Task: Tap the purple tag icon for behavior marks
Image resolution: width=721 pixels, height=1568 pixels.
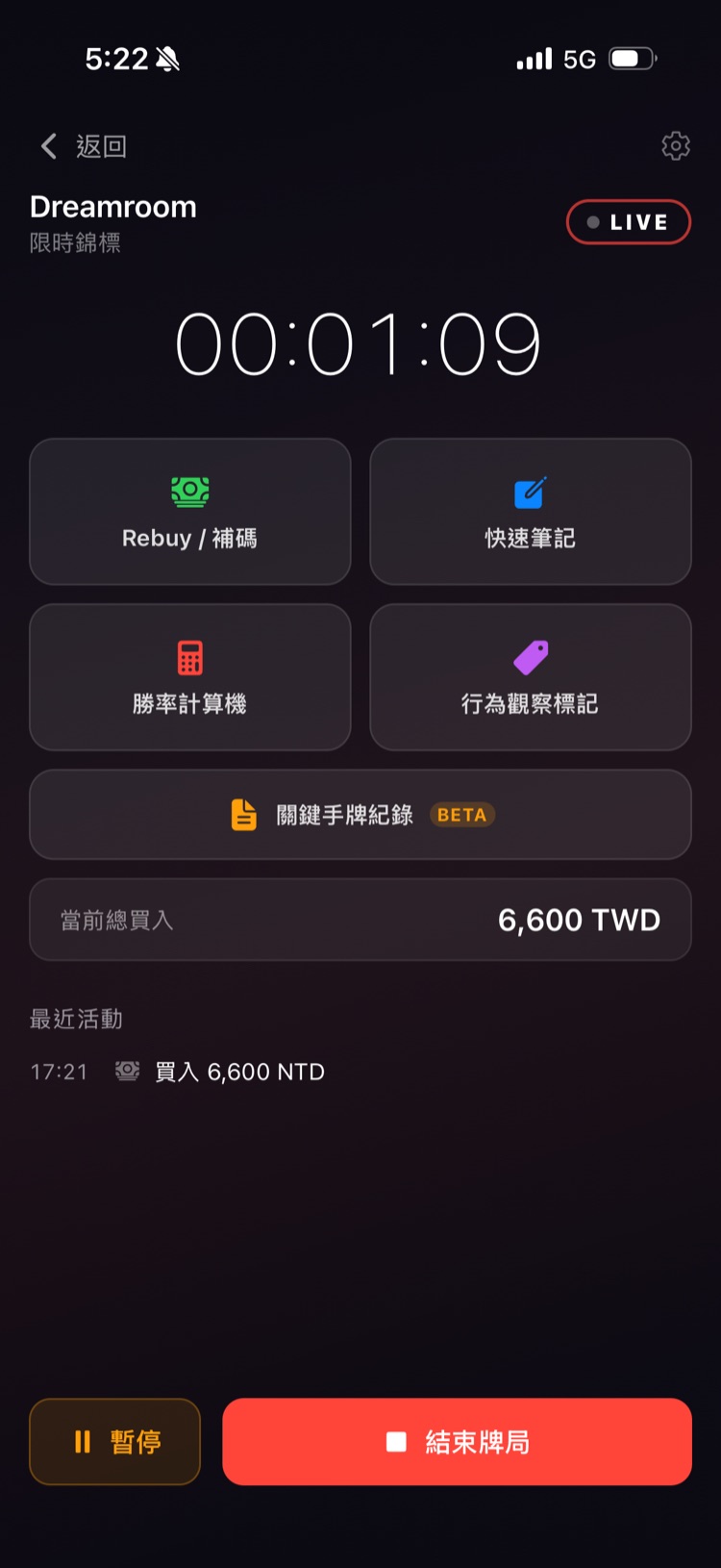Action: click(530, 656)
